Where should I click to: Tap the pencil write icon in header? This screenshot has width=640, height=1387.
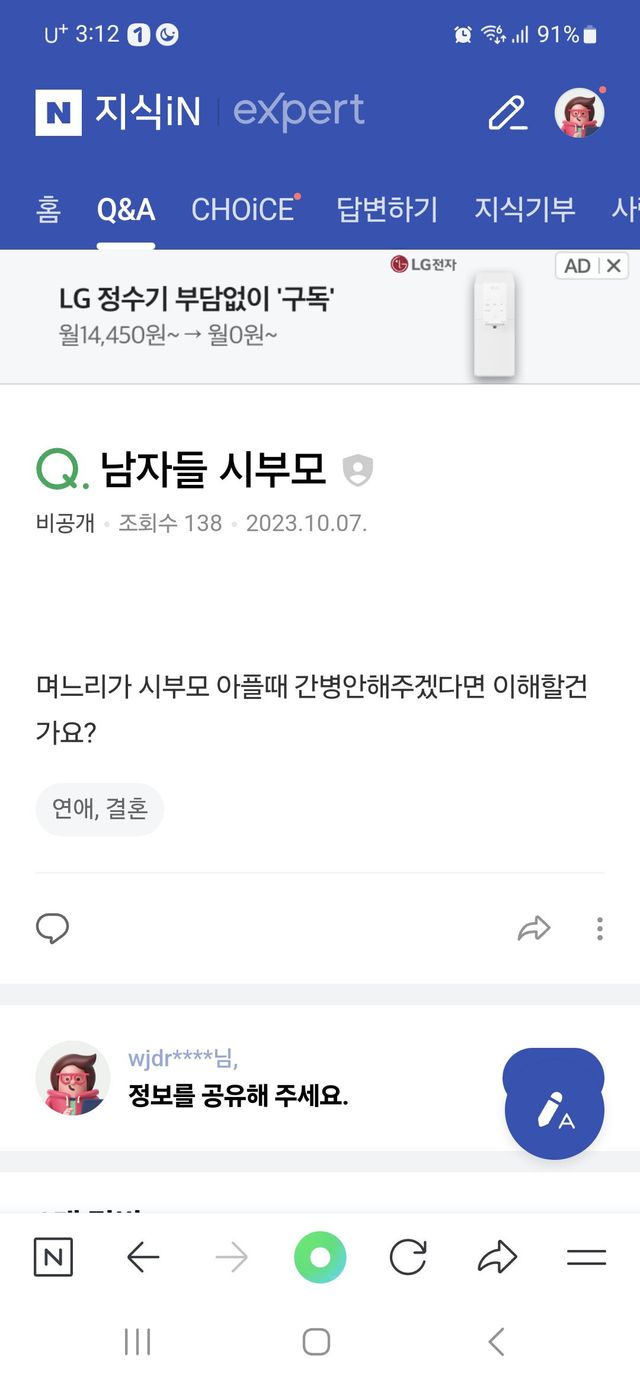point(508,113)
